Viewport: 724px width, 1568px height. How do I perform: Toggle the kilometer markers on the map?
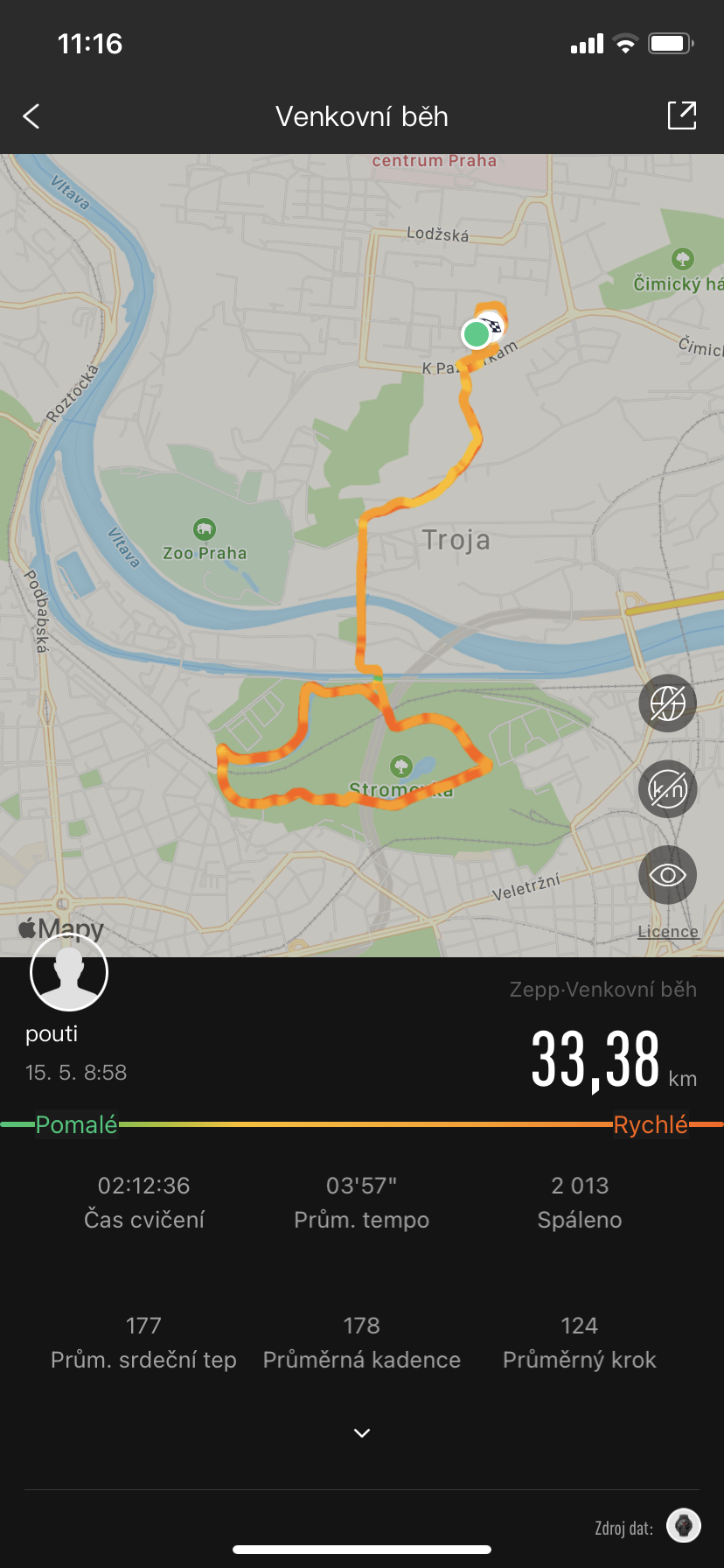667,789
